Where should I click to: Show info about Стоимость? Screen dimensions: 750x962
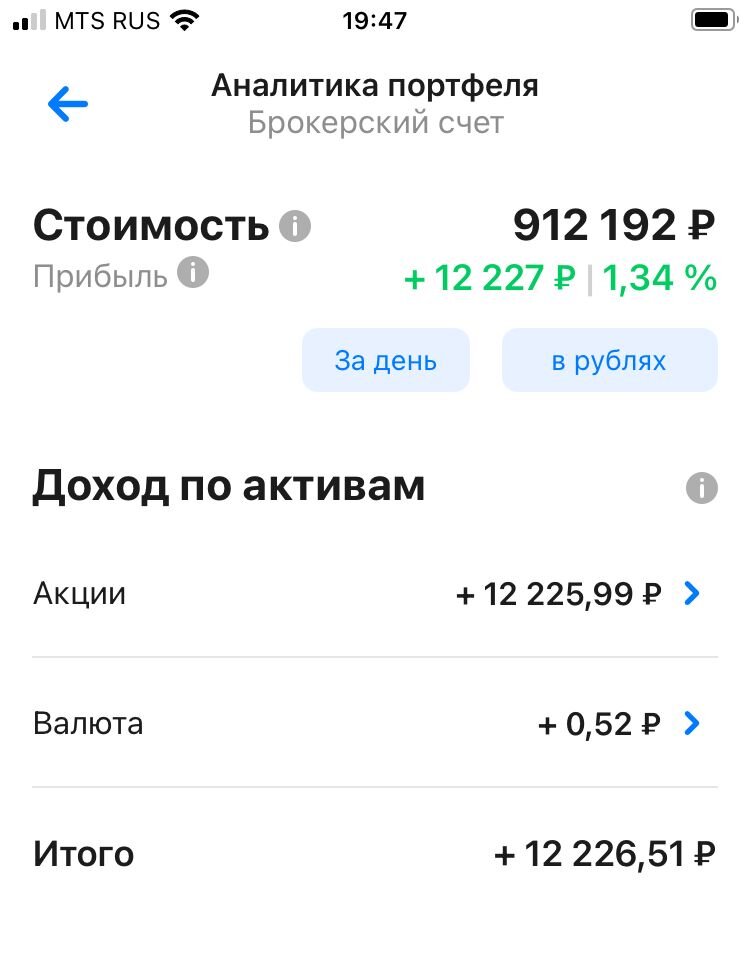coord(295,227)
